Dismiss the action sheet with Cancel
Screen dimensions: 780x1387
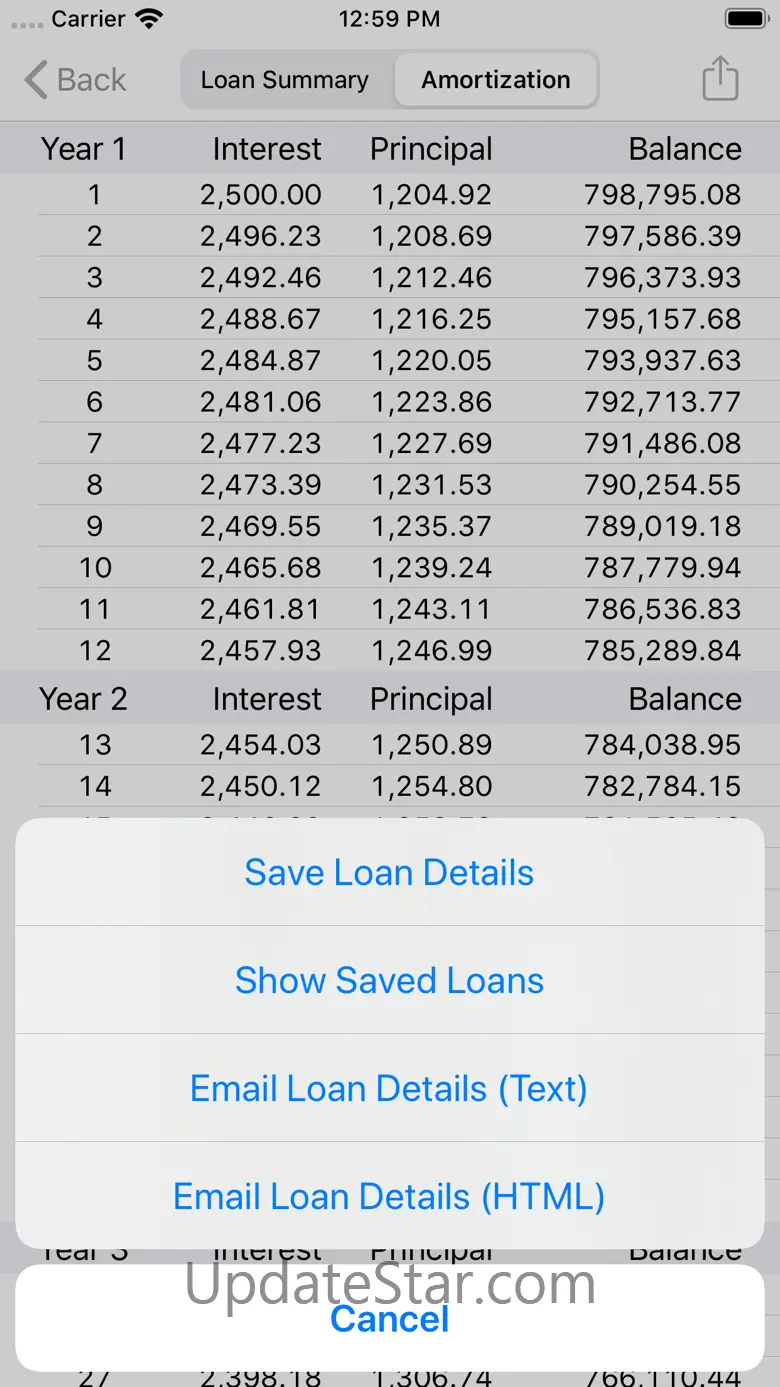[x=389, y=1318]
